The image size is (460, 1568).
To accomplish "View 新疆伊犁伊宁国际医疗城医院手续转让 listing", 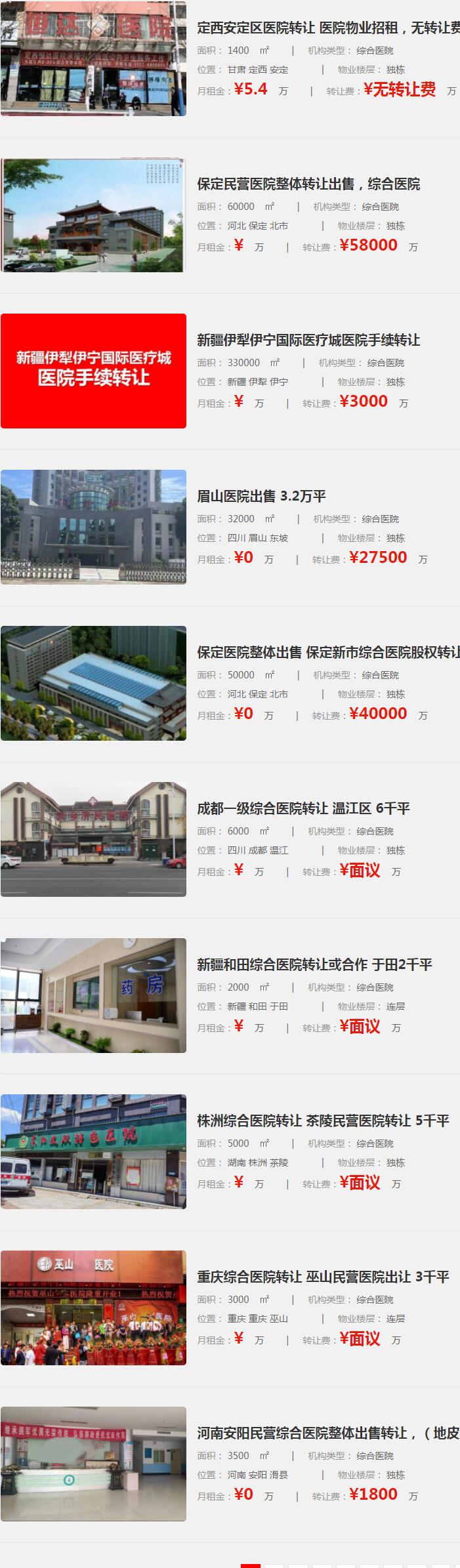I will tap(308, 340).
